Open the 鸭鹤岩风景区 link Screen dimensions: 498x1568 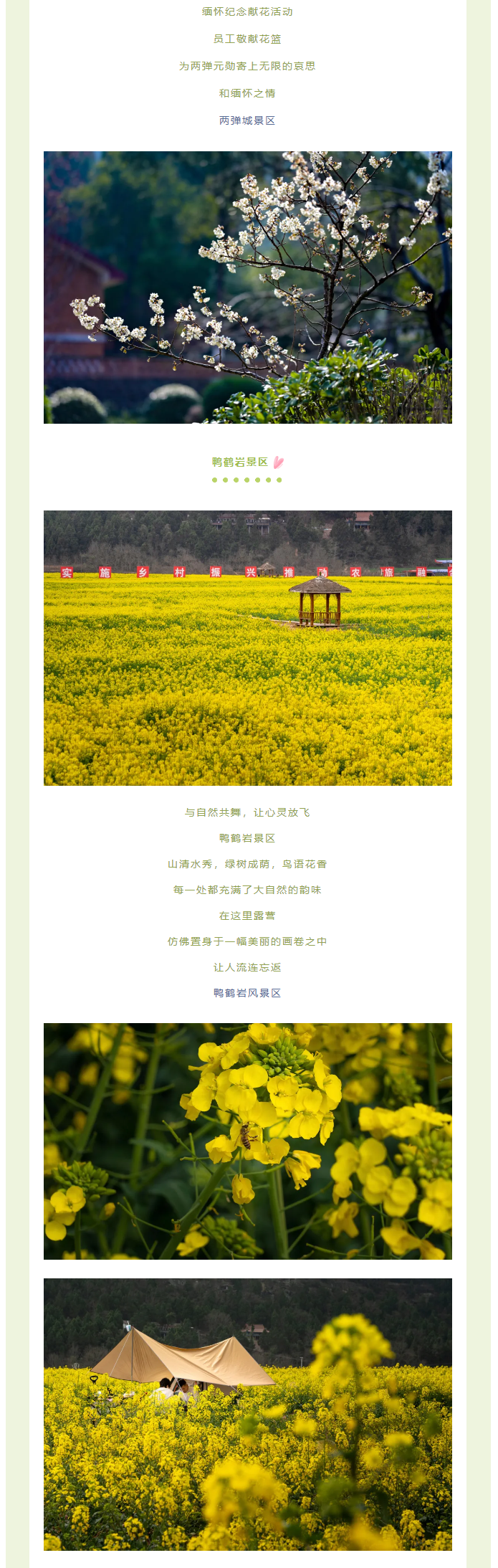(x=247, y=993)
